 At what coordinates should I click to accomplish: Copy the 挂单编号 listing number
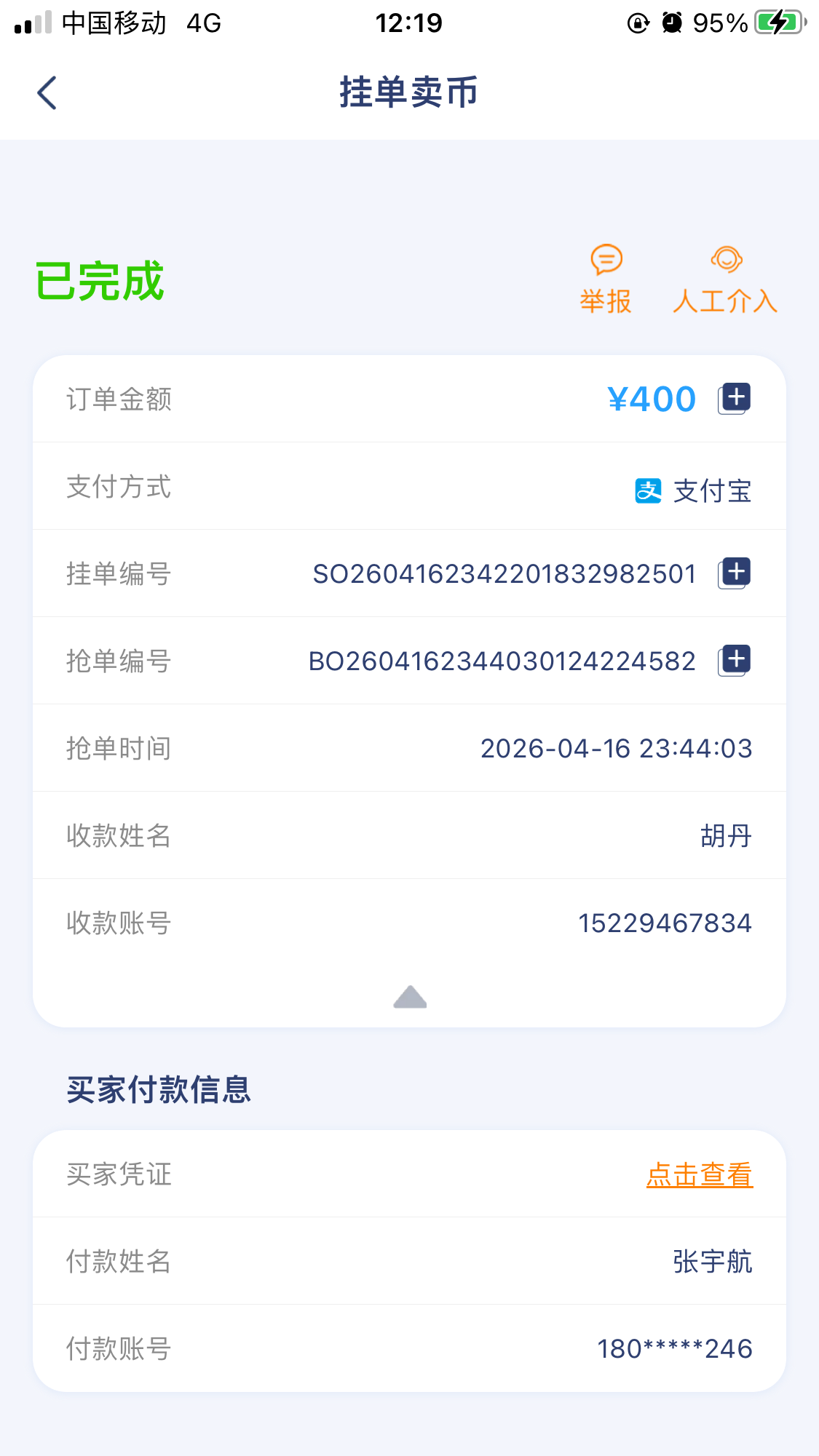coord(735,573)
